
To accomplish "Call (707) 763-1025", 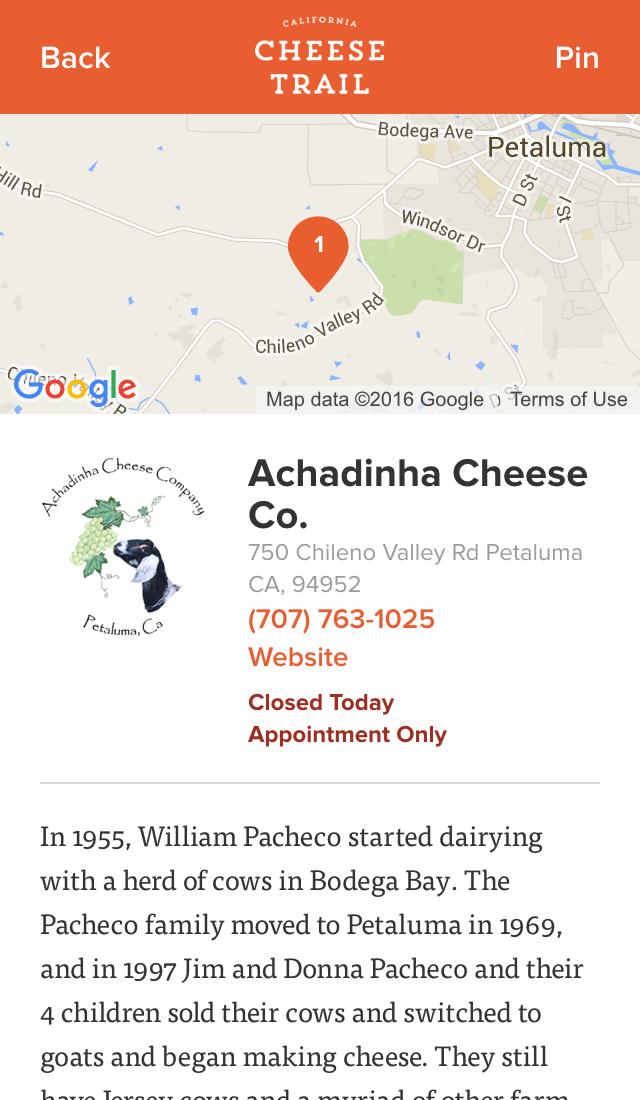I will pos(341,619).
